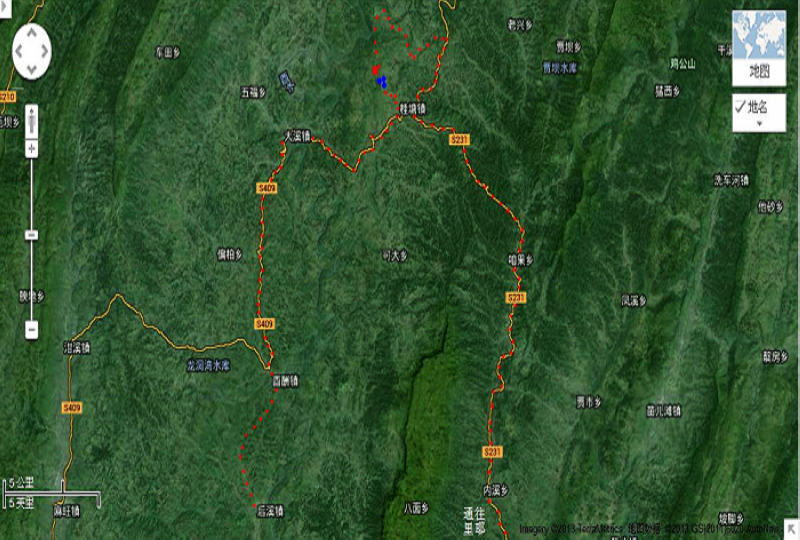
Task: Zoom in with the plus button
Action: [x=32, y=149]
